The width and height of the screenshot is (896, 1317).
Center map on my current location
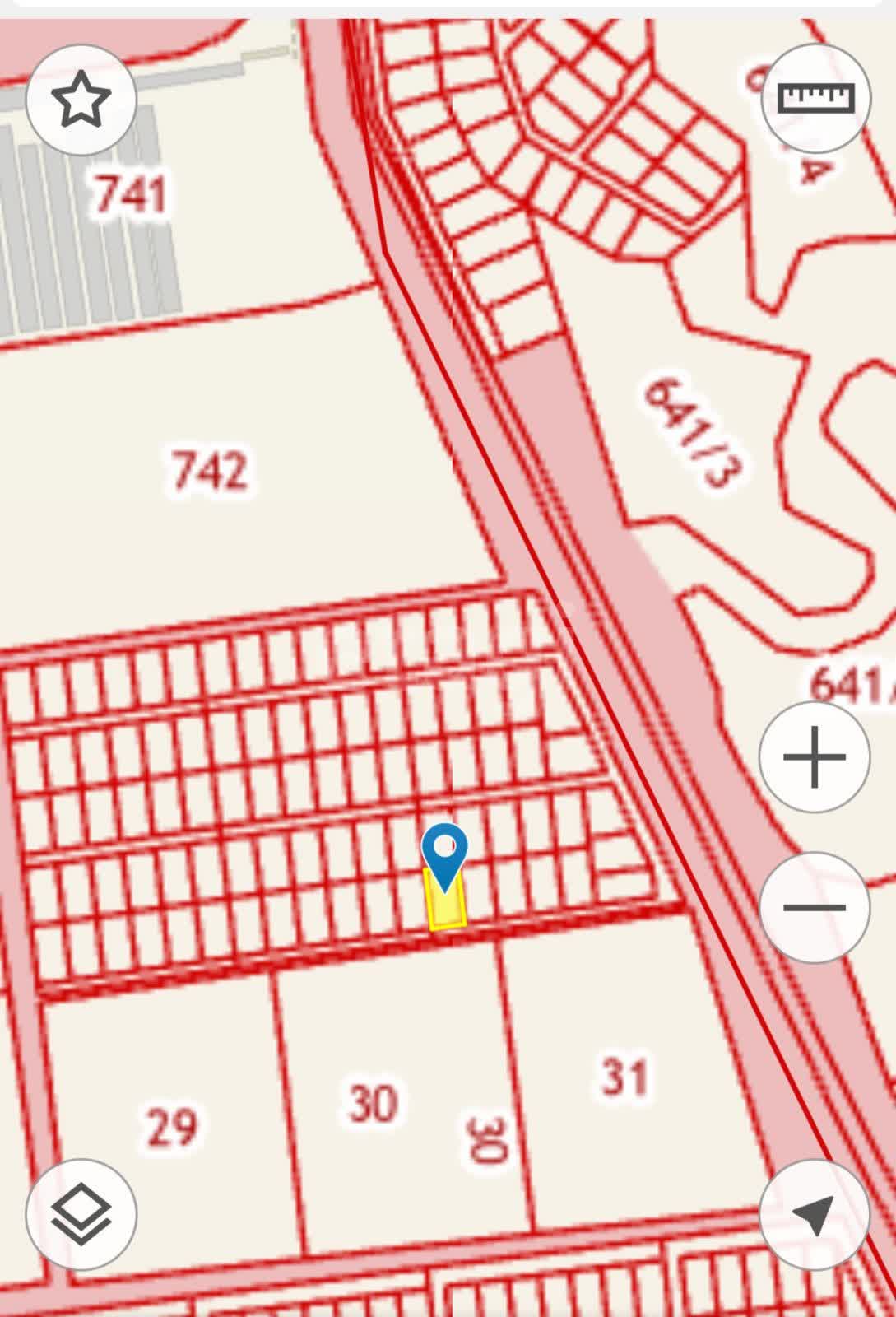[x=814, y=1214]
